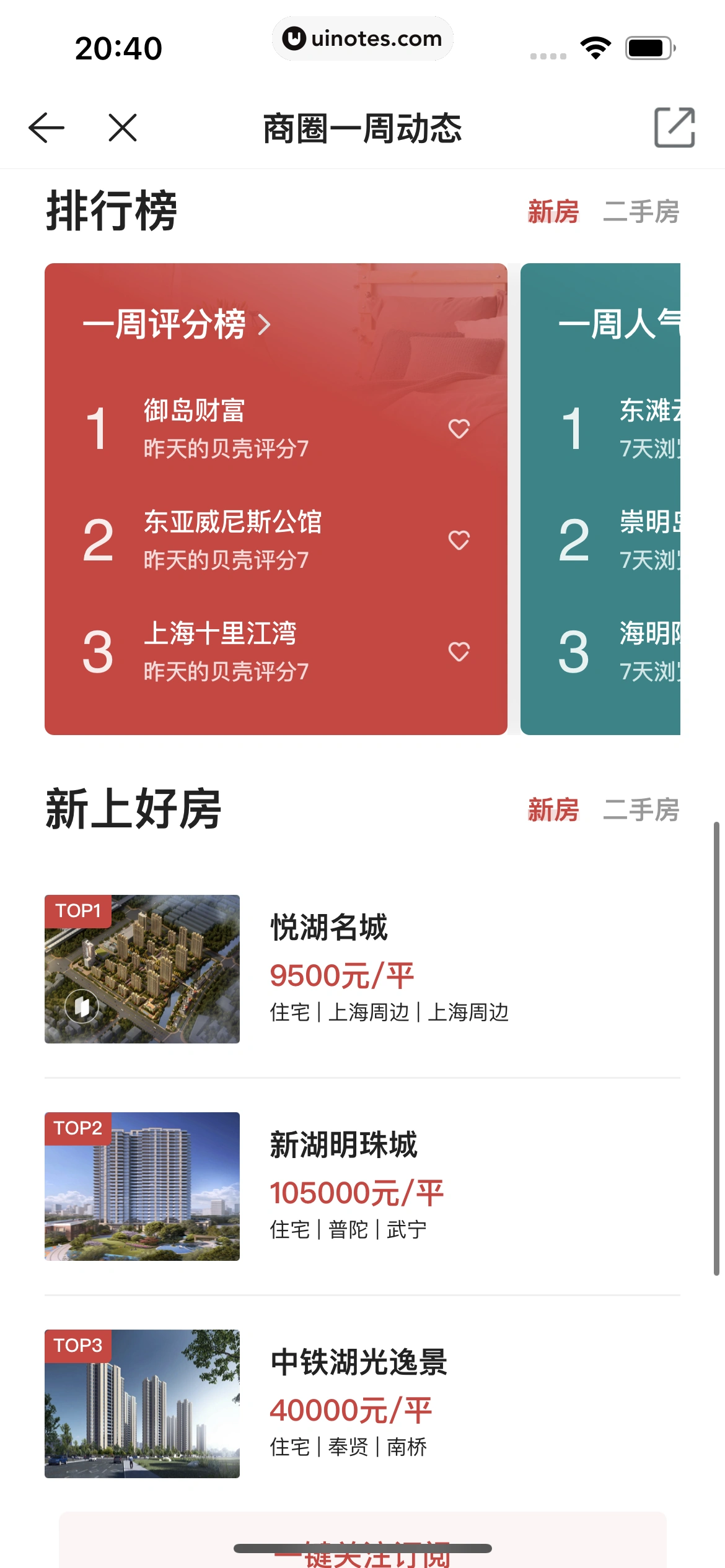The width and height of the screenshot is (725, 1568).
Task: Favorite 东亚威尼斯公馆 with the heart icon
Action: tap(459, 540)
